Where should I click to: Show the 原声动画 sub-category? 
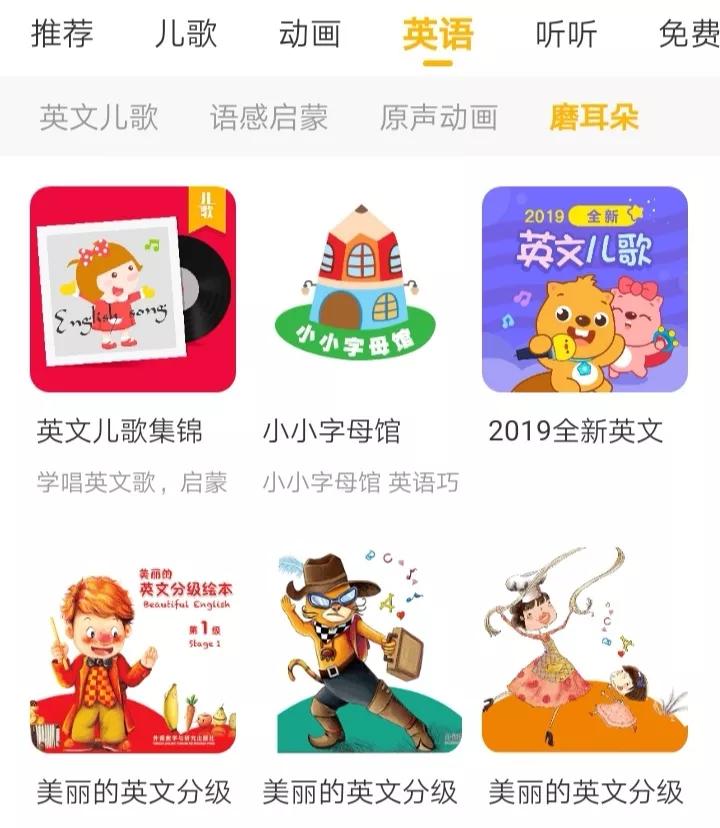438,117
